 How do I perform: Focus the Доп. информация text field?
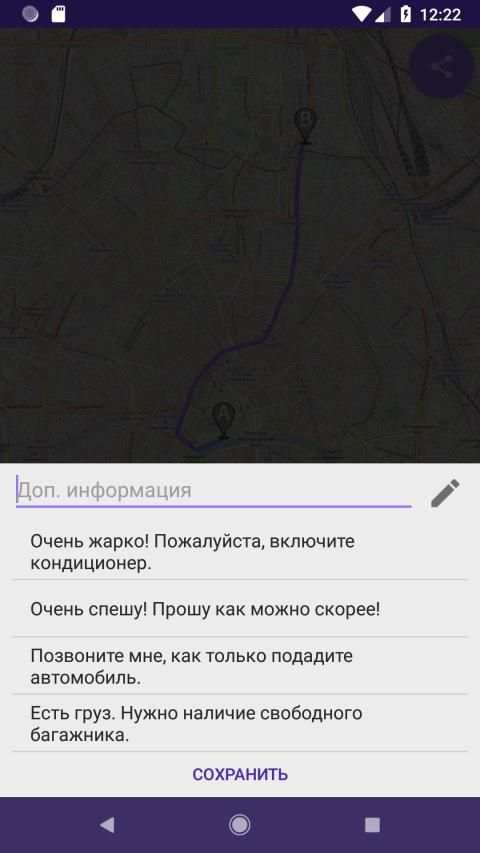(213, 491)
